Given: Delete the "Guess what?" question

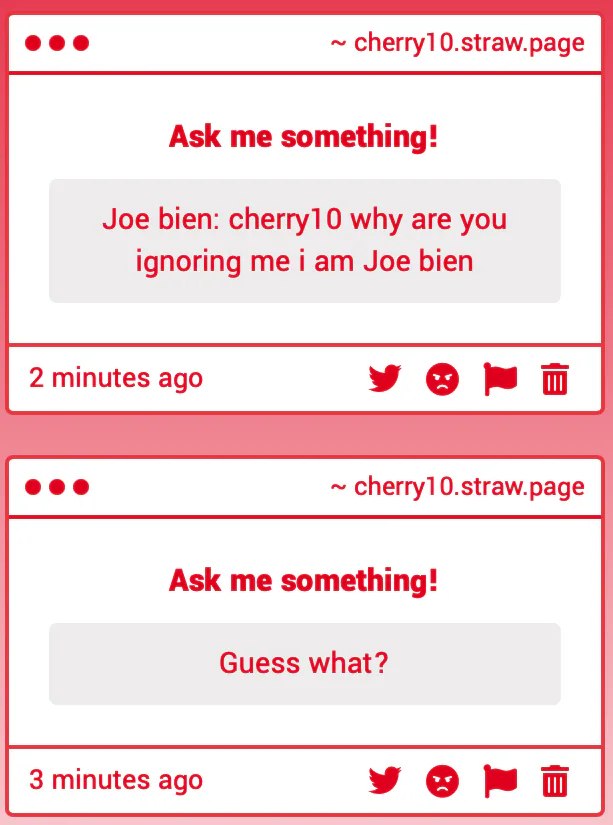Looking at the screenshot, I should click(555, 780).
